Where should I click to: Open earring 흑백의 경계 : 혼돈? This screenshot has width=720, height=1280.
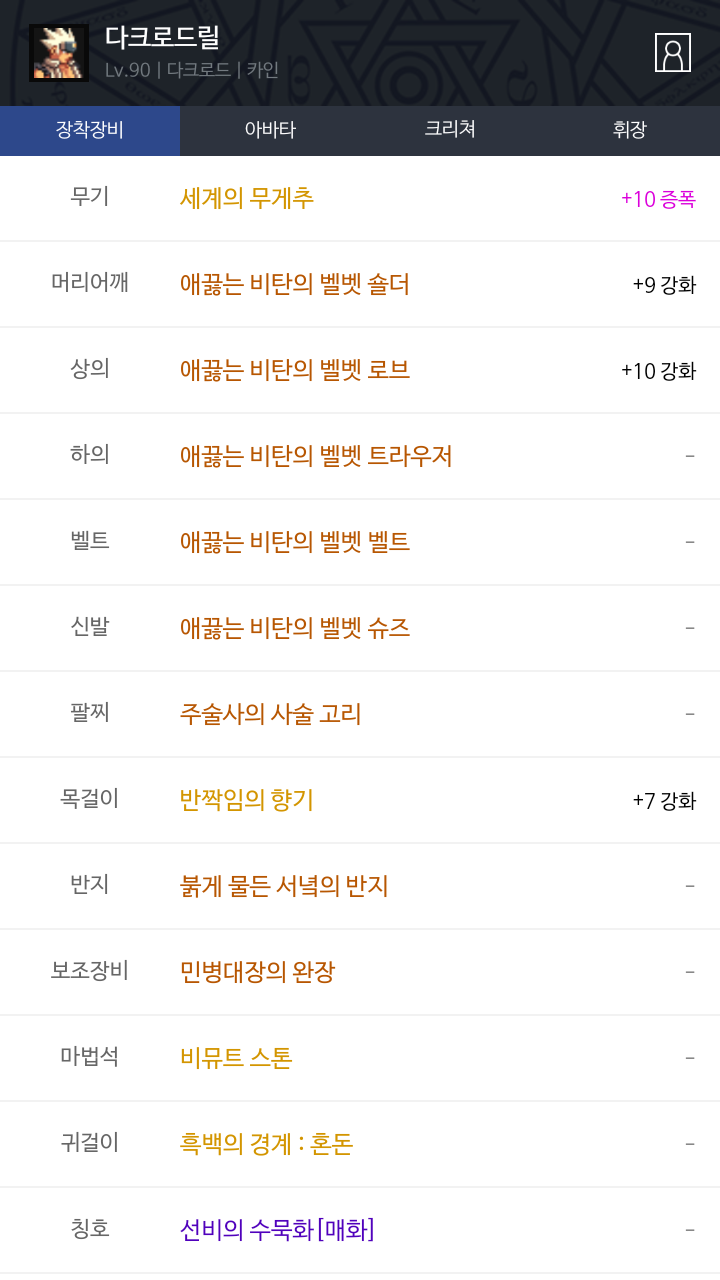point(267,1144)
